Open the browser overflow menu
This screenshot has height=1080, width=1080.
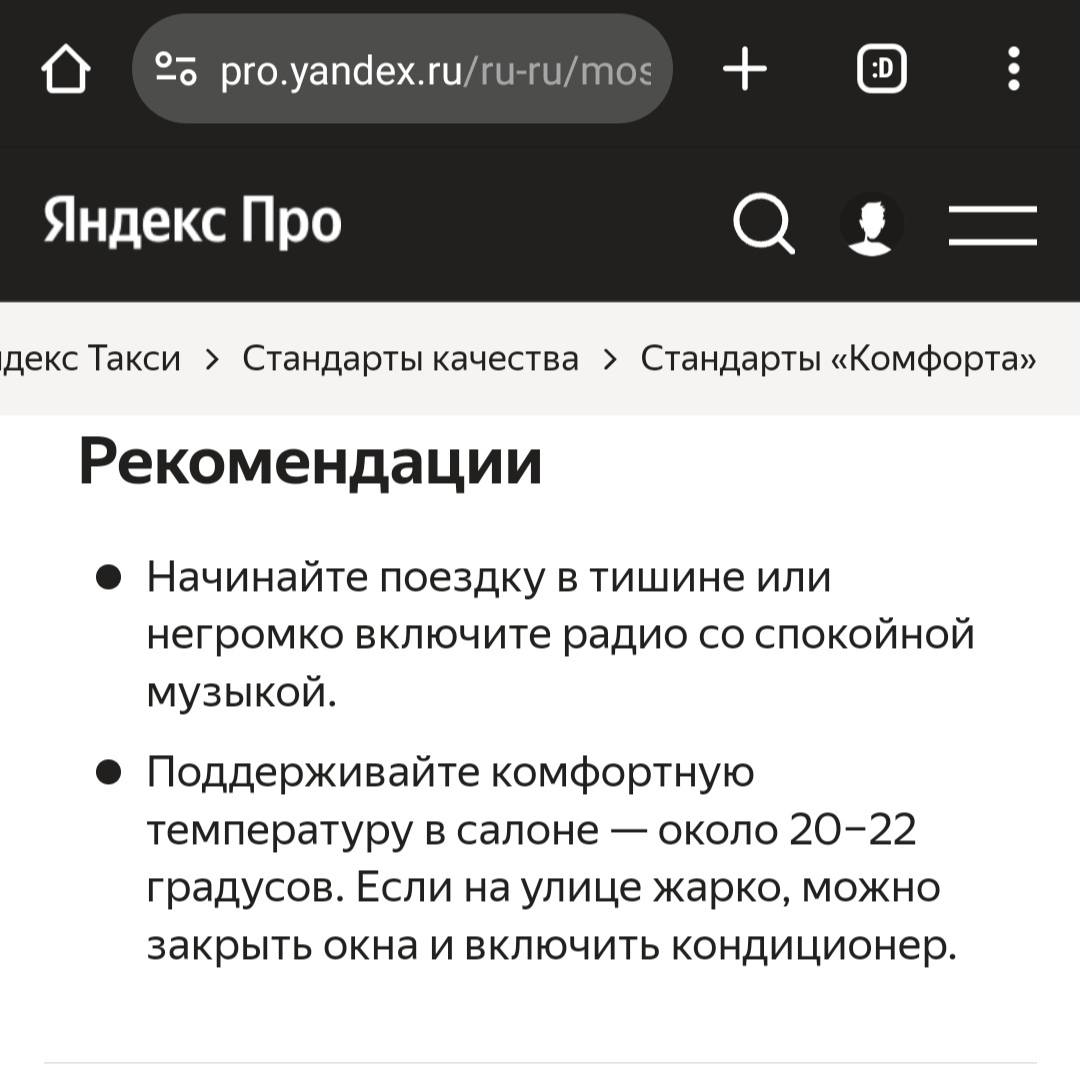1013,69
